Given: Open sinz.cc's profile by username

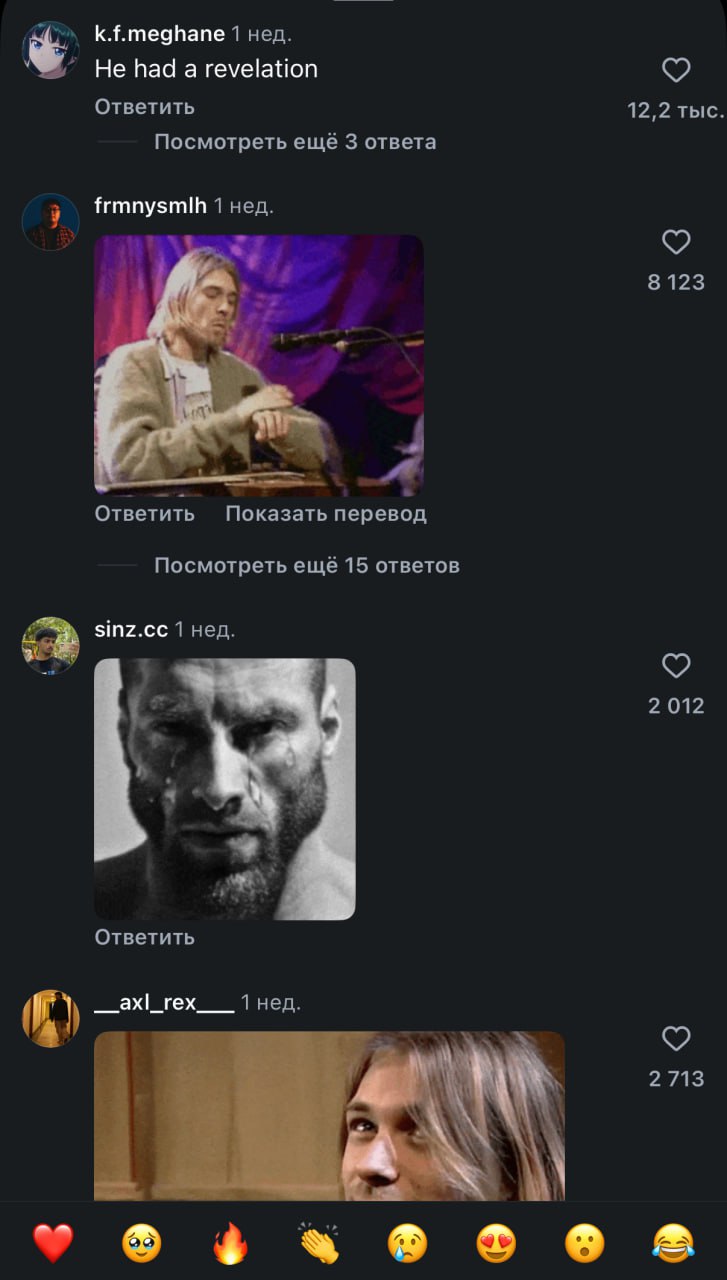Looking at the screenshot, I should 130,630.
